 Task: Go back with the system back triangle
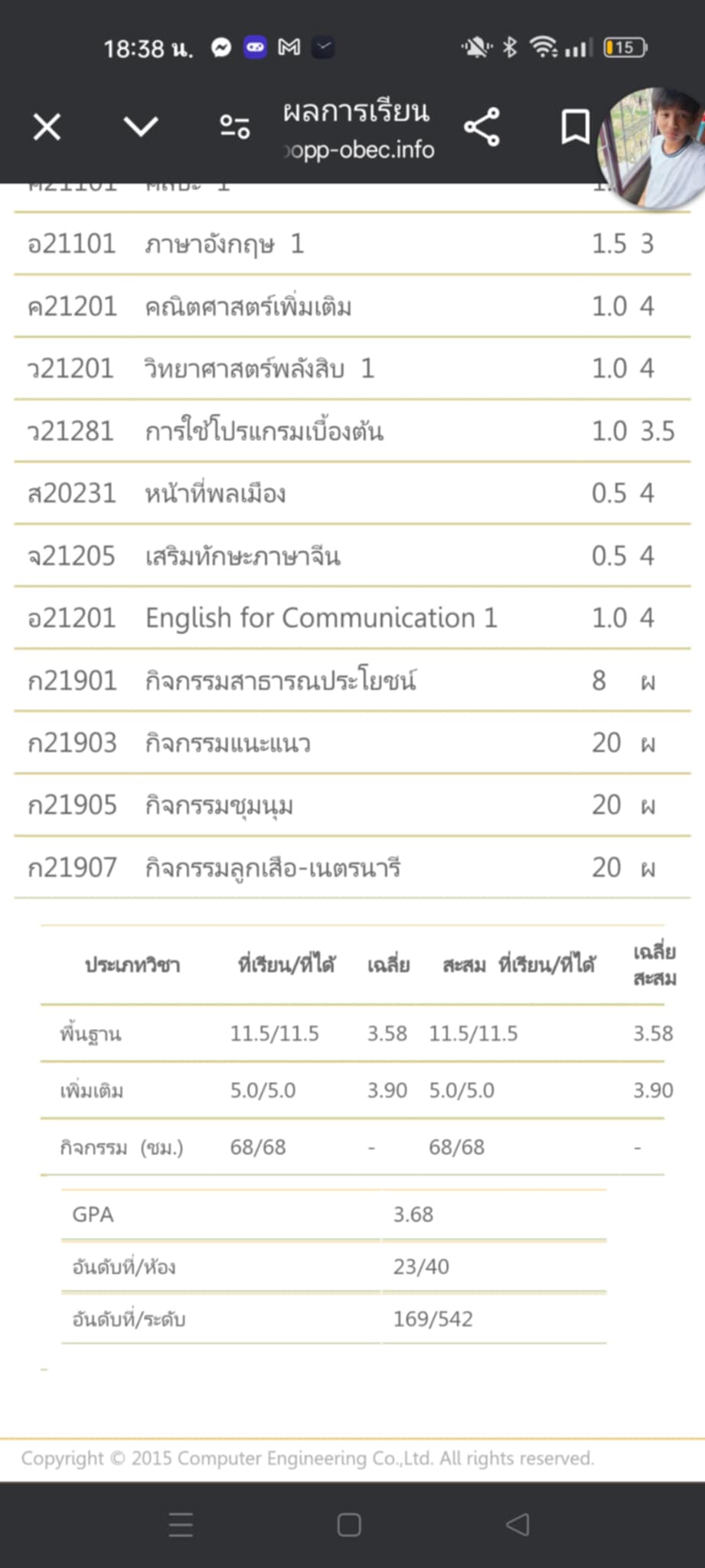[x=518, y=1525]
